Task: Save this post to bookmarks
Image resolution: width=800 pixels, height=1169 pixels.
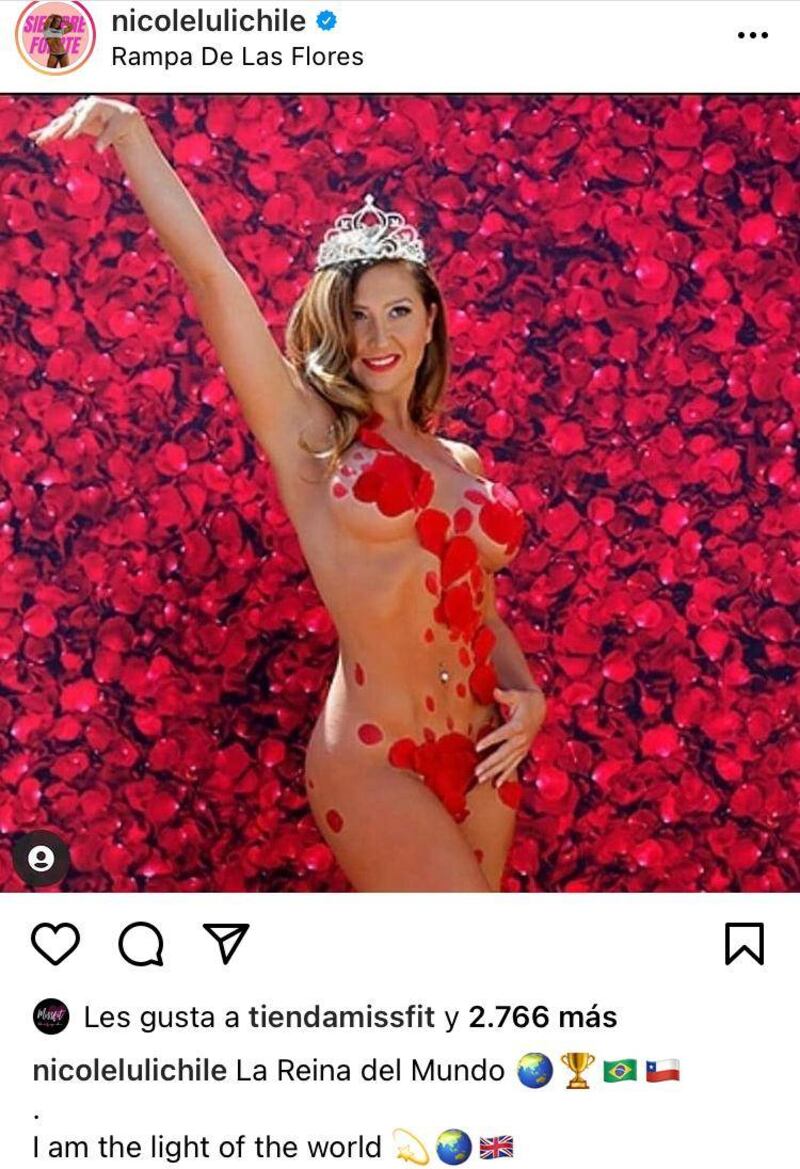Action: click(x=744, y=943)
